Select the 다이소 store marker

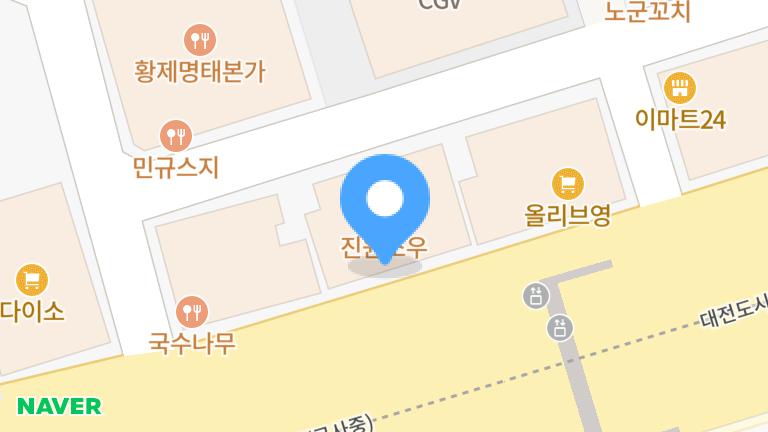coord(32,280)
